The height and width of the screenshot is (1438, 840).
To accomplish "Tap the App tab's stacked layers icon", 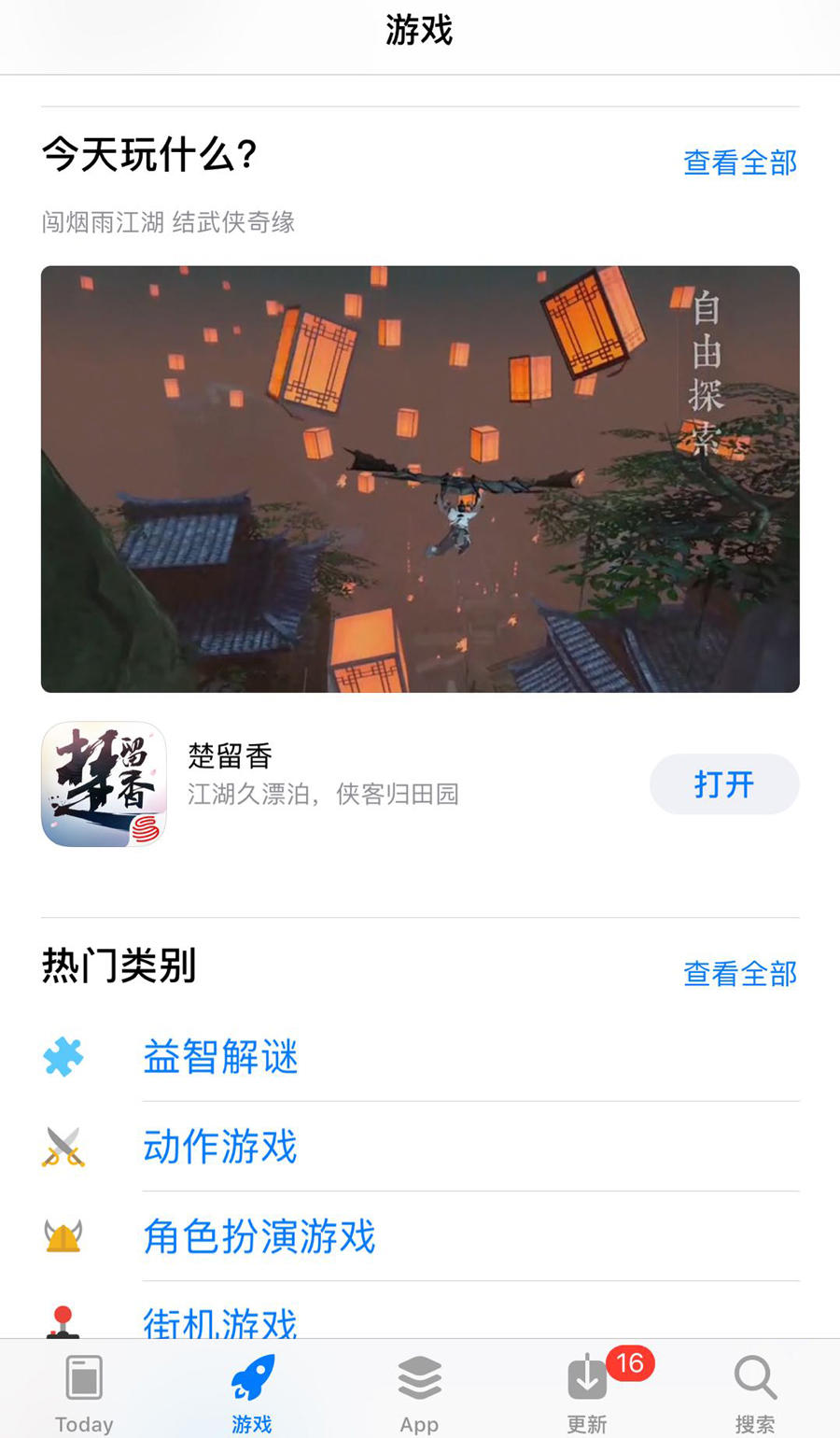I will pos(418,1375).
